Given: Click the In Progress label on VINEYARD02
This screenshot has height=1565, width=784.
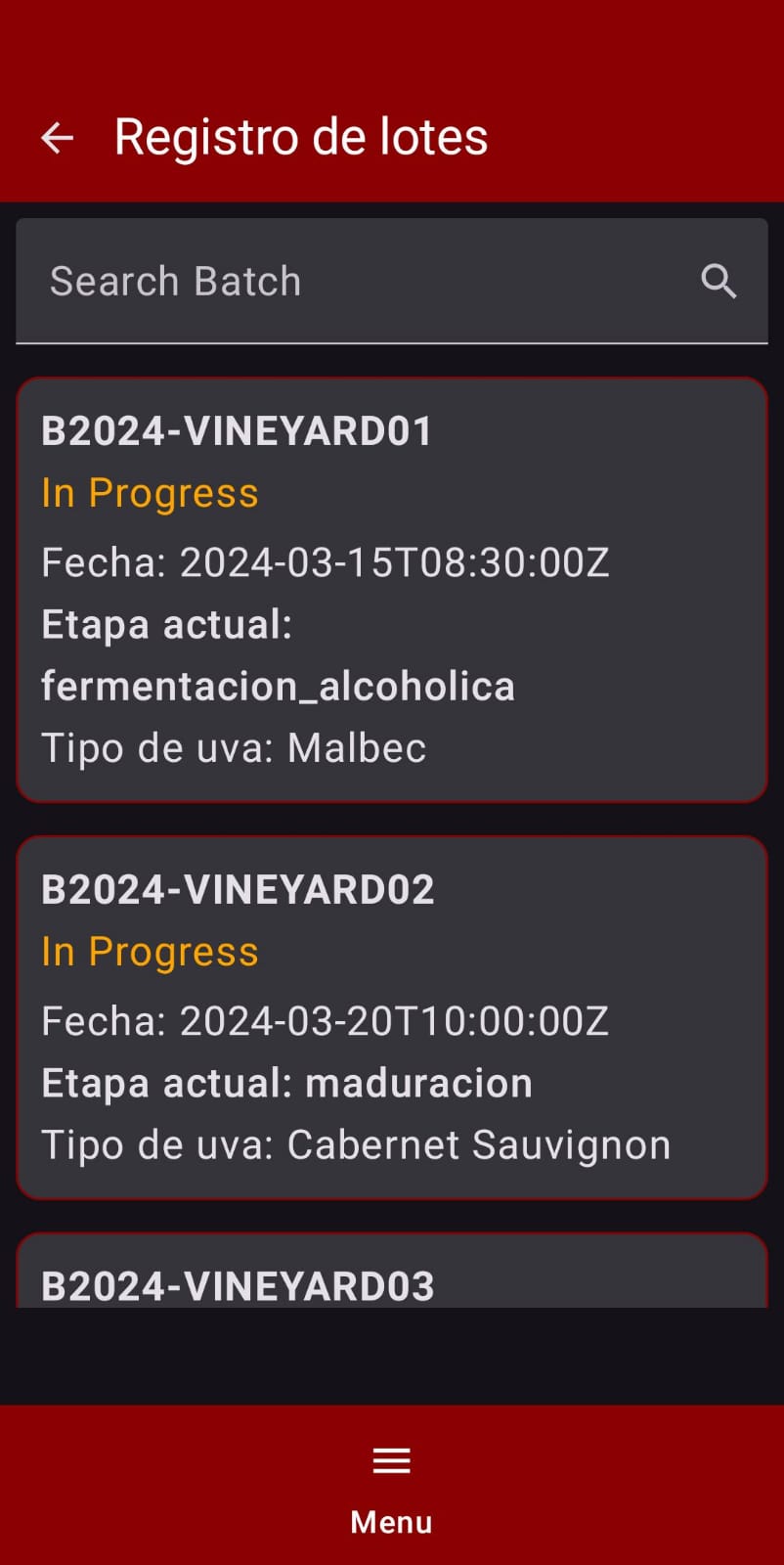Looking at the screenshot, I should (150, 951).
